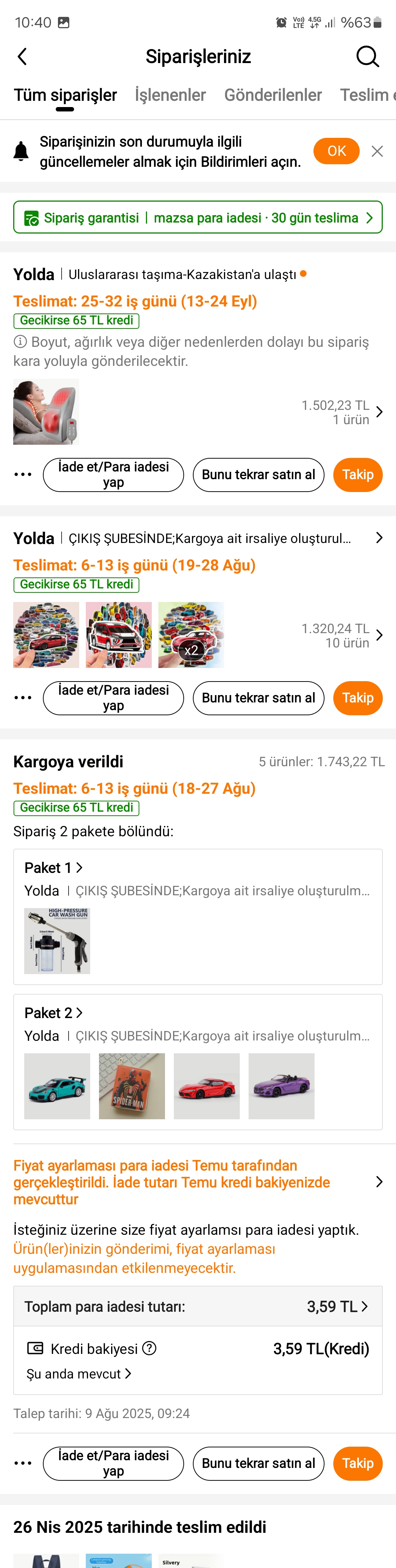Confirm OK to enable notifications

[336, 151]
